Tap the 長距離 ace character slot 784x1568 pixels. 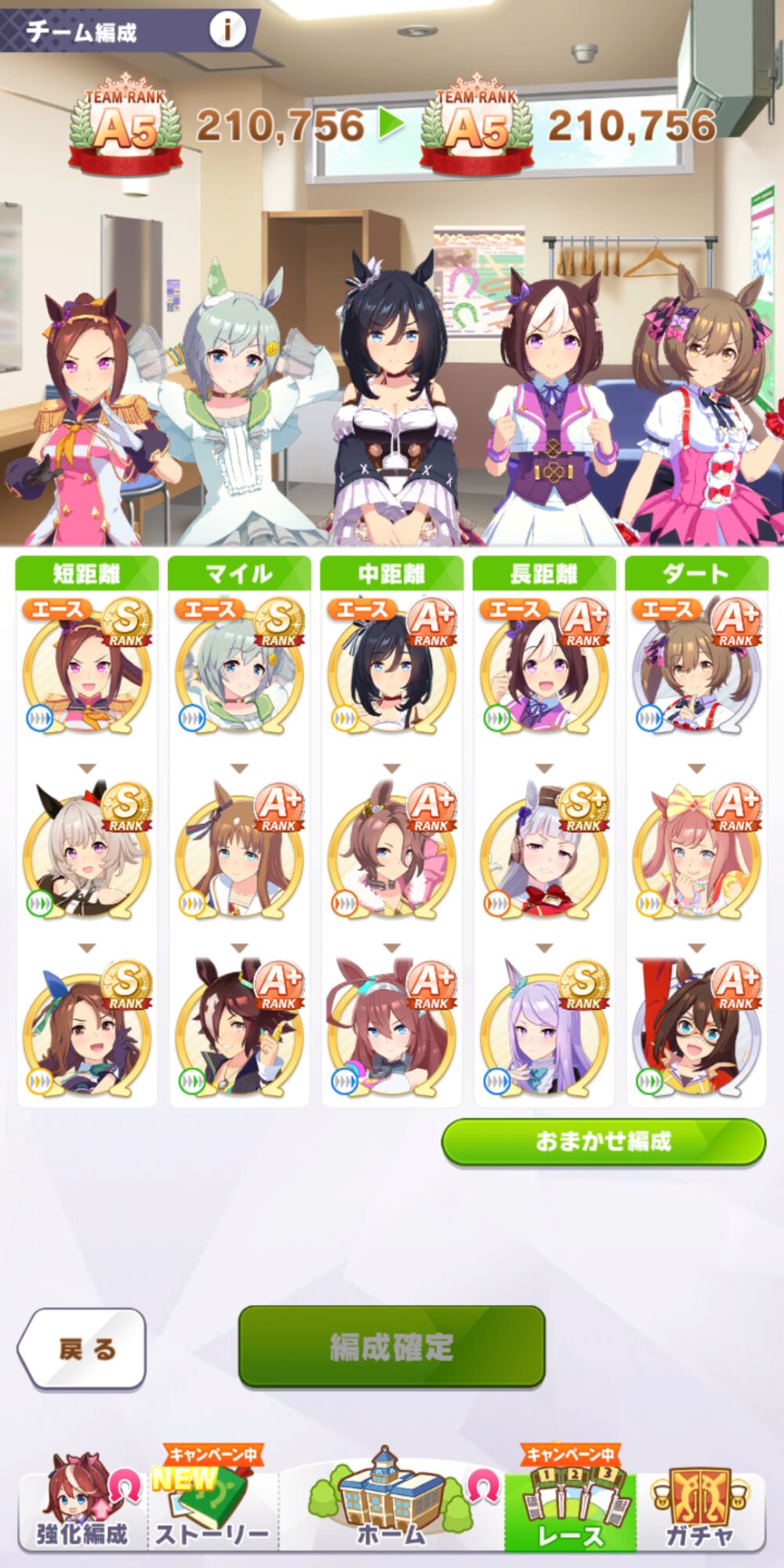(x=544, y=666)
